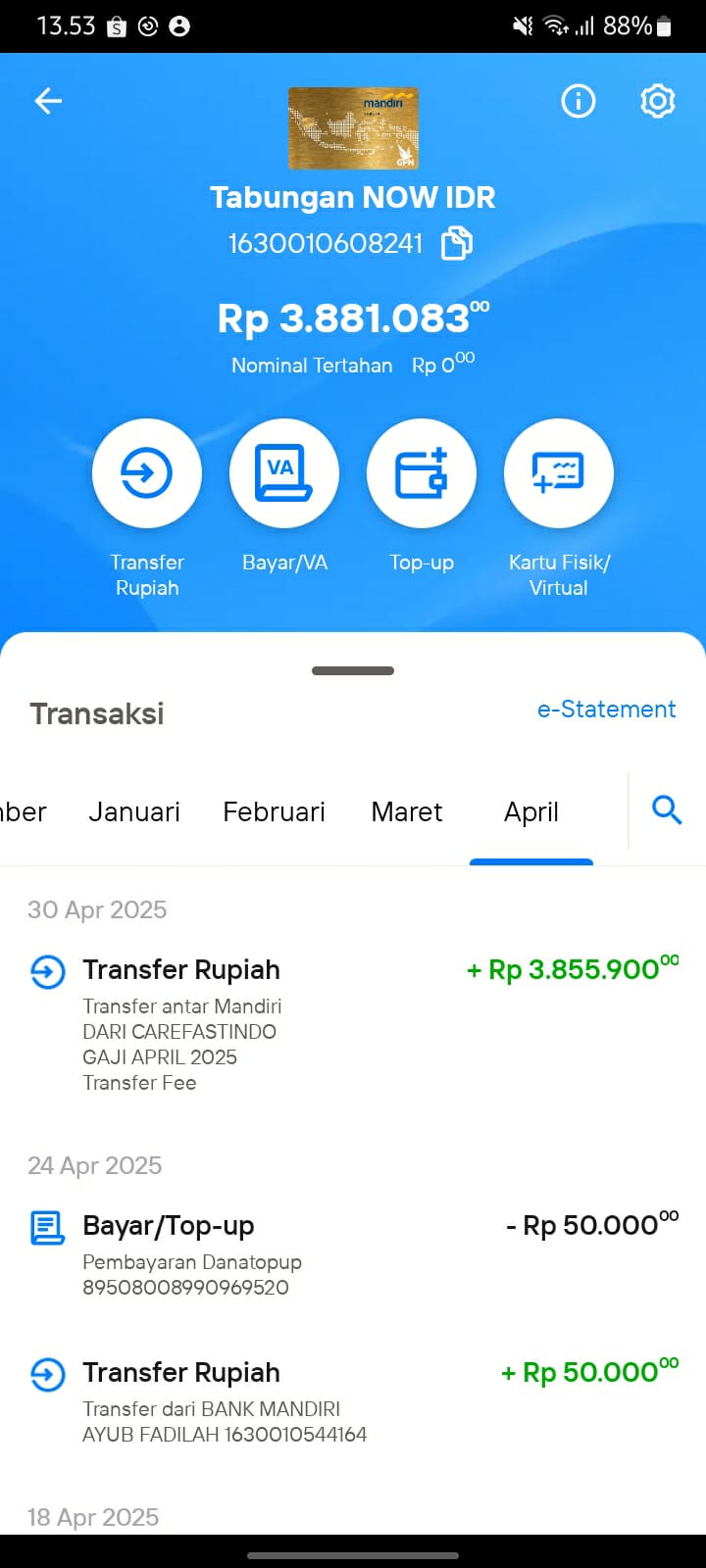Tap the bottom sheet drag handle

[x=353, y=671]
